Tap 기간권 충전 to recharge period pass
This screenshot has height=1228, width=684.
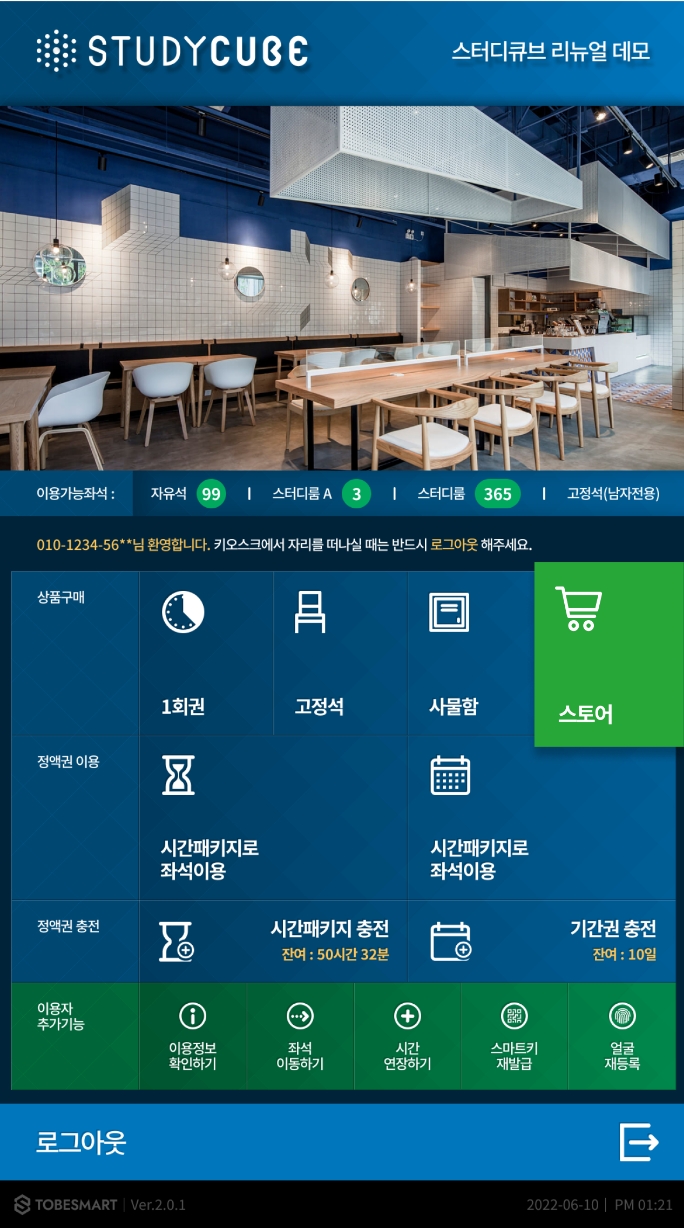pos(541,941)
